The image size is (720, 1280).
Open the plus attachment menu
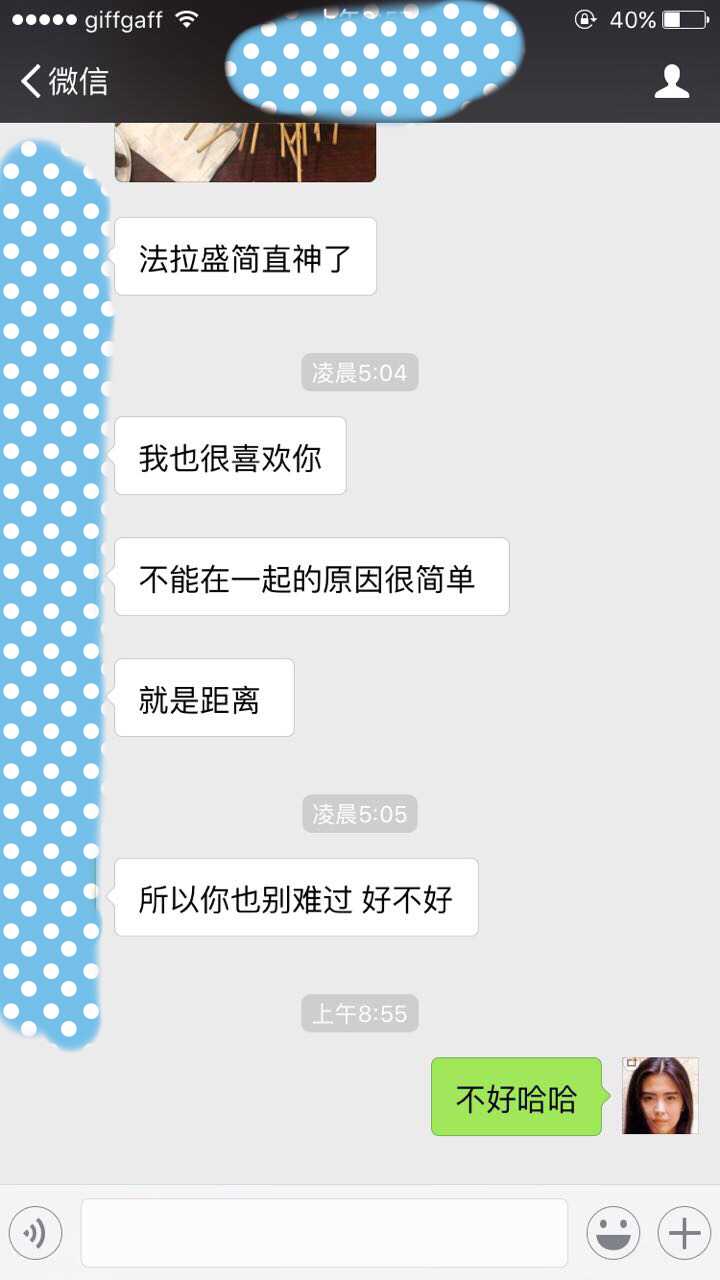coord(684,1233)
